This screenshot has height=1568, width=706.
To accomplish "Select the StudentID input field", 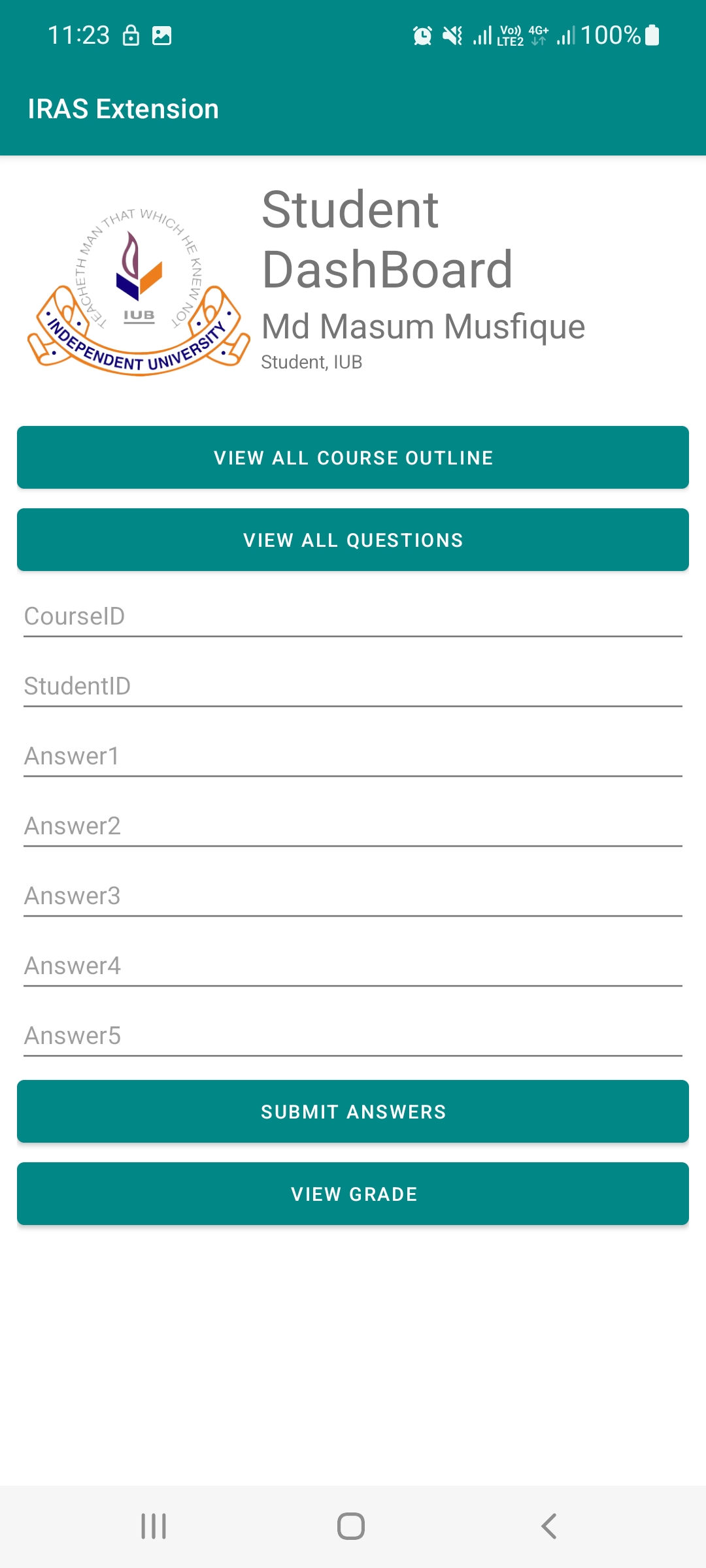I will pos(352,686).
